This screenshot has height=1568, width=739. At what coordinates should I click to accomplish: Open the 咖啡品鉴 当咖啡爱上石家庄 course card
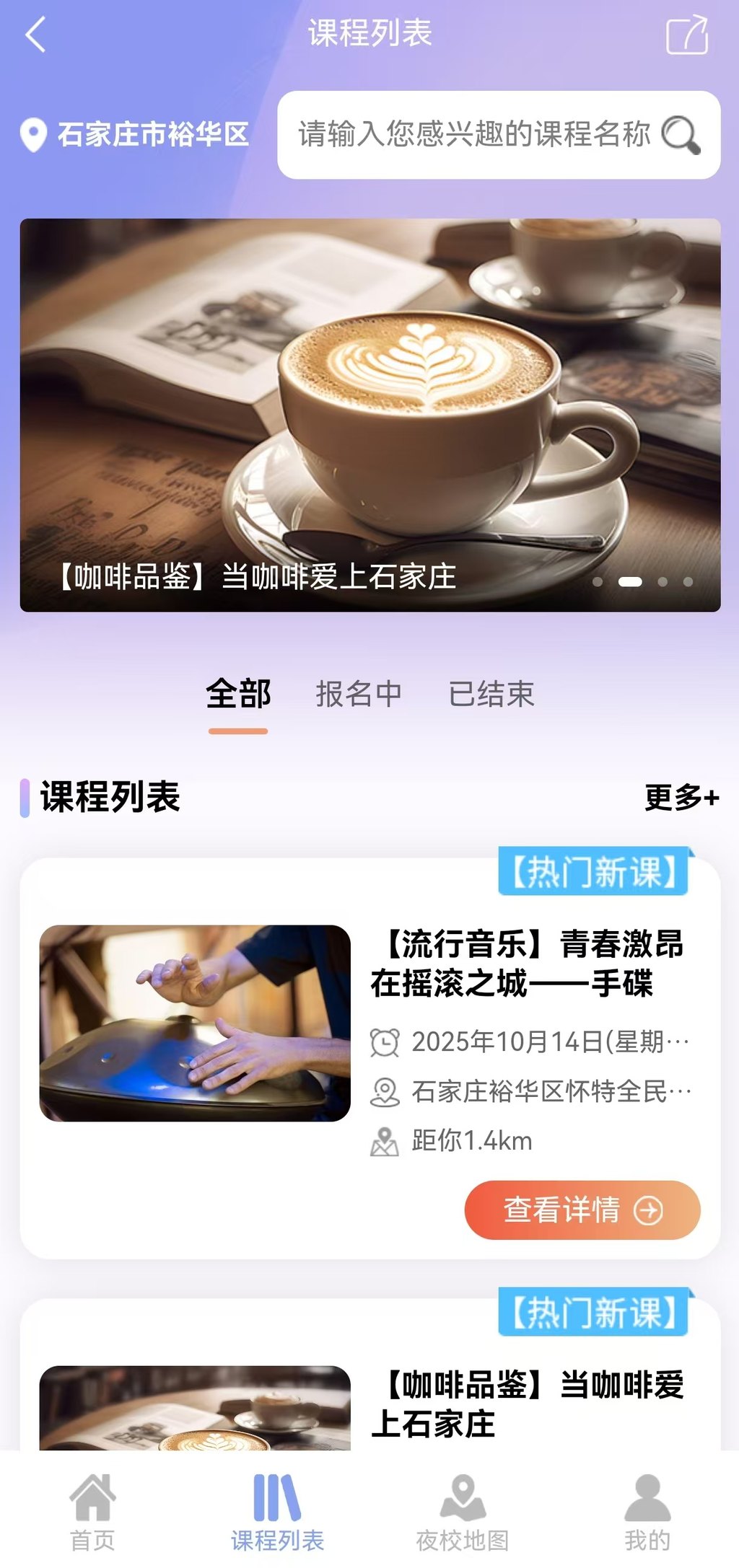pyautogui.click(x=527, y=1404)
